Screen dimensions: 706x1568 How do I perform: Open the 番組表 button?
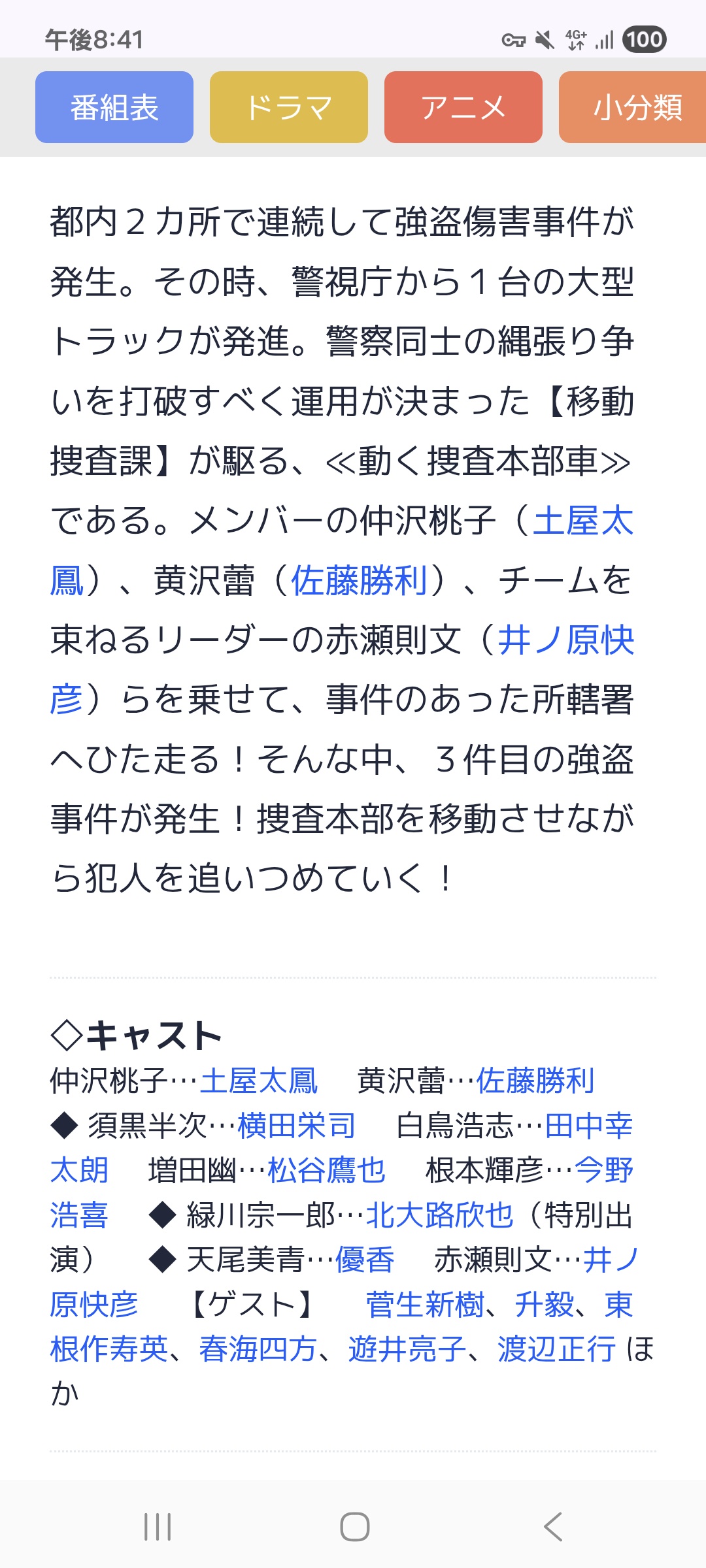[x=114, y=107]
